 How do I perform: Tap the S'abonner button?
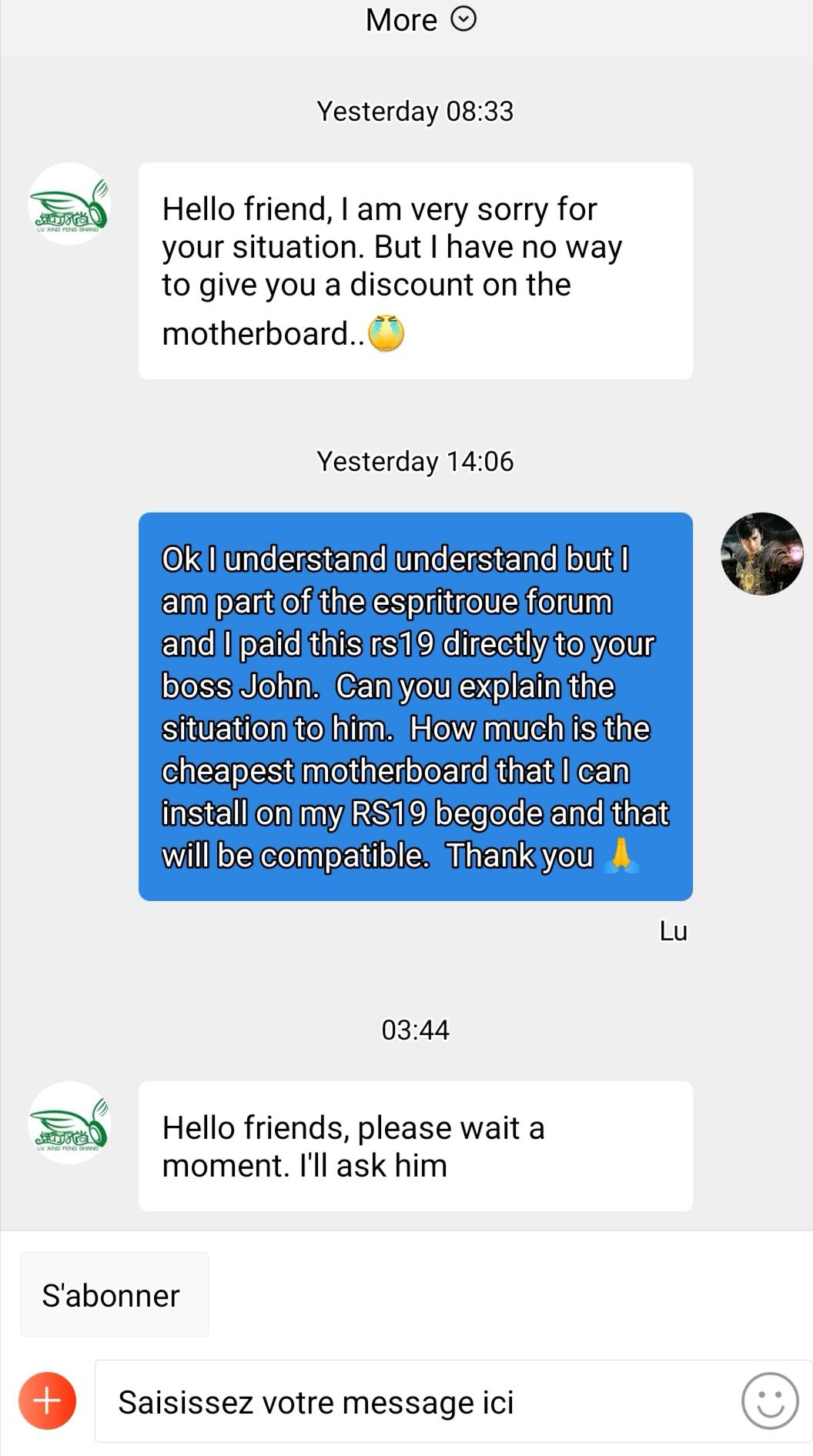click(115, 1295)
